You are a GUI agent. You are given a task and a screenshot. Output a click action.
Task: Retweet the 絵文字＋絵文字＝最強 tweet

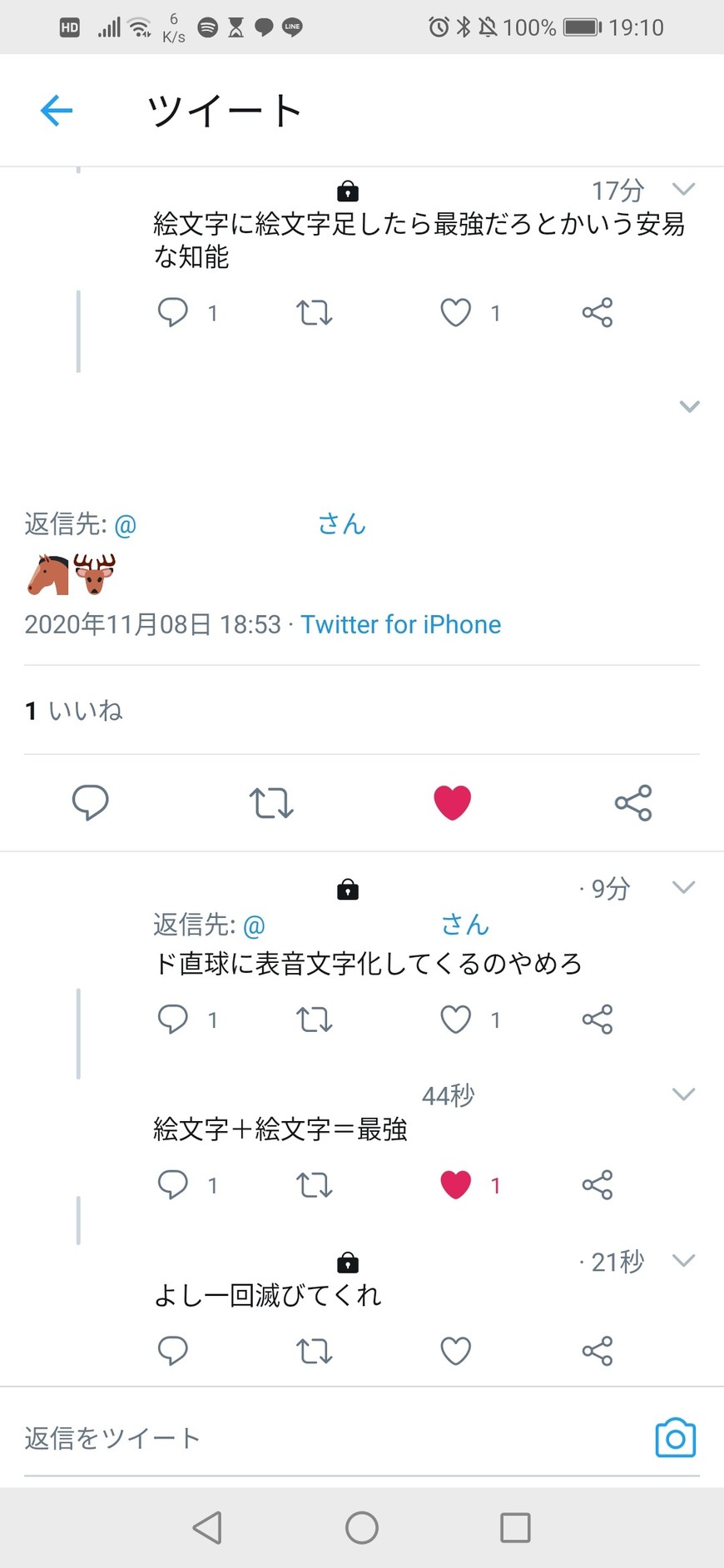(315, 1185)
